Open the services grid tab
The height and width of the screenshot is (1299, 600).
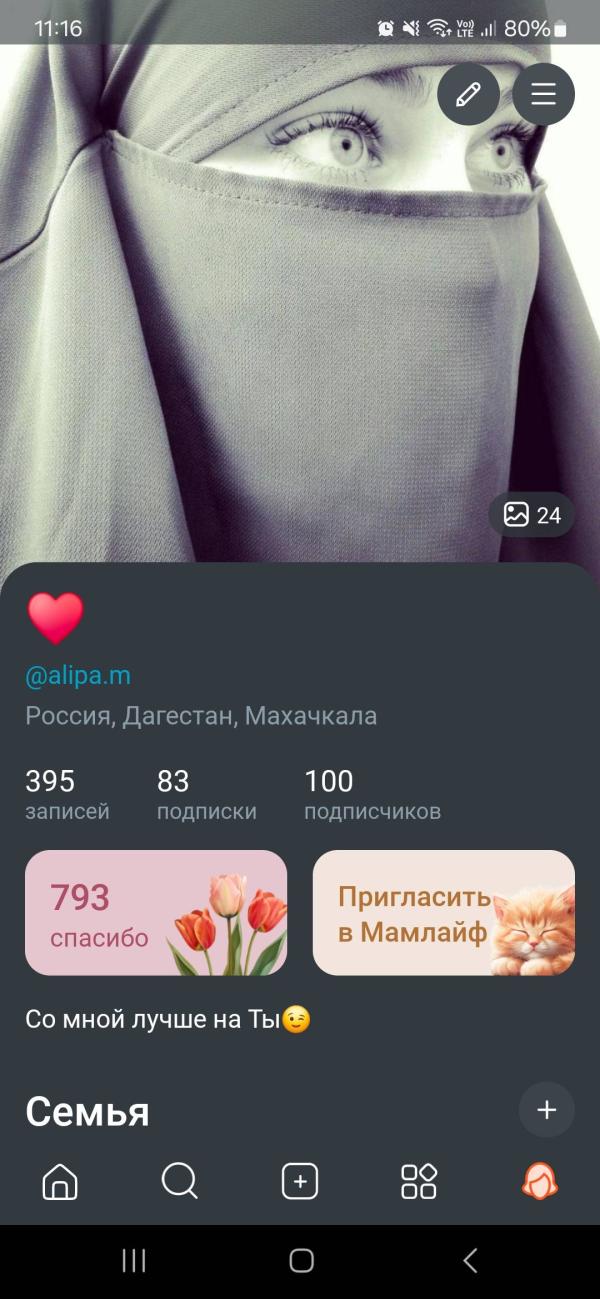419,1181
